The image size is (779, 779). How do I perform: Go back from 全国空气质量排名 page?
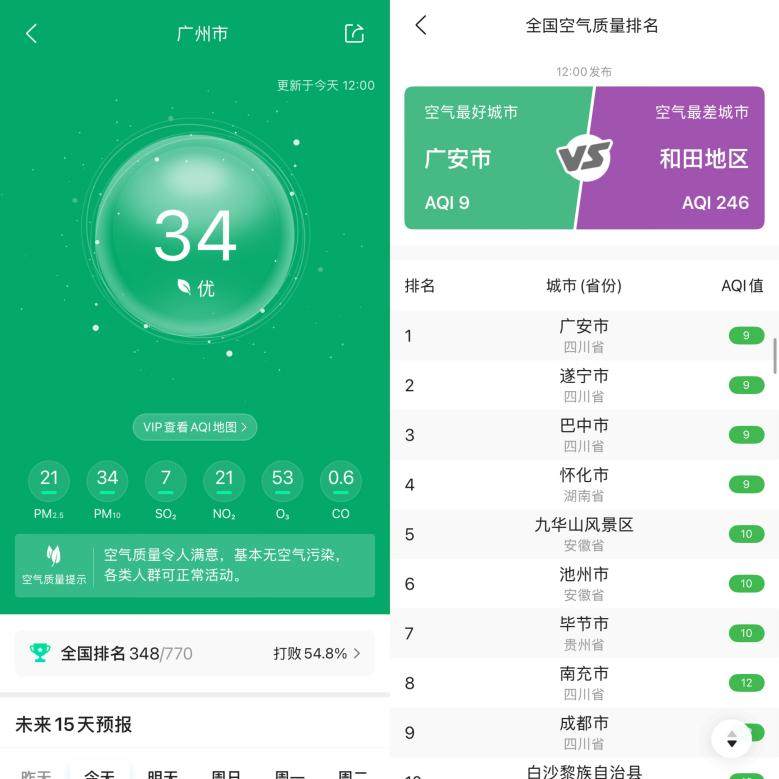coord(421,26)
